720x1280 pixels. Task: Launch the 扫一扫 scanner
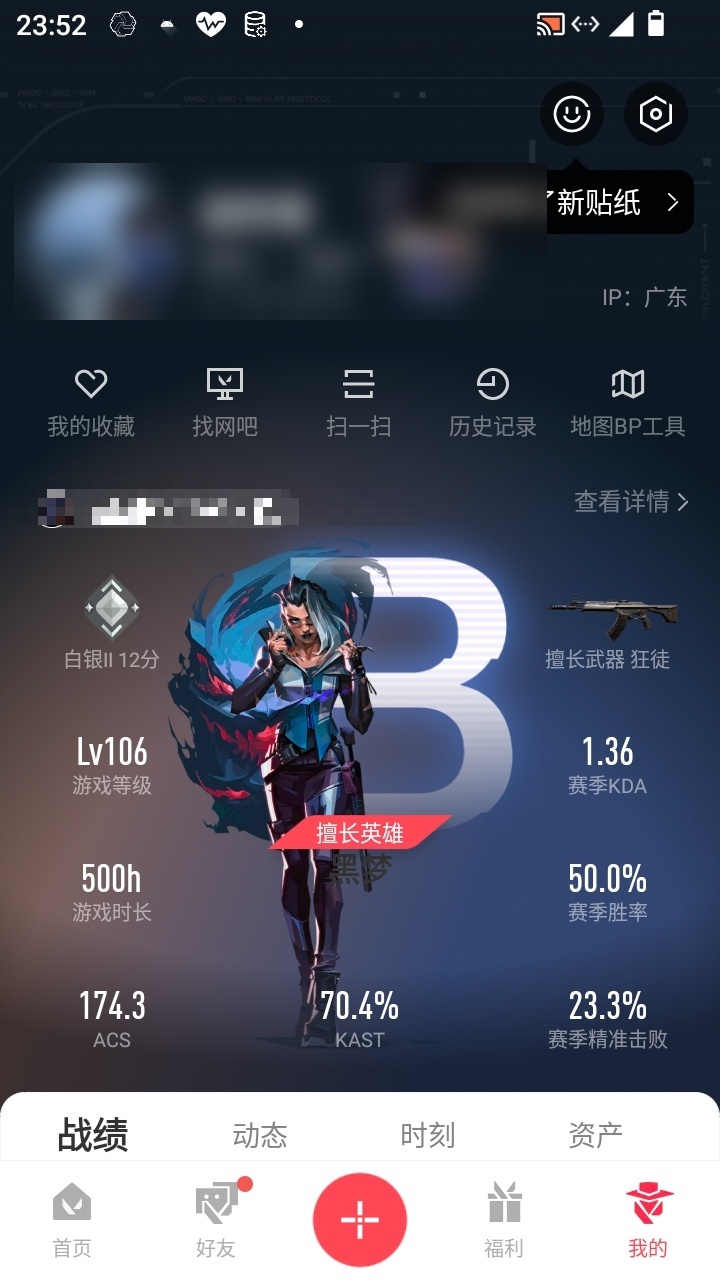pos(358,403)
